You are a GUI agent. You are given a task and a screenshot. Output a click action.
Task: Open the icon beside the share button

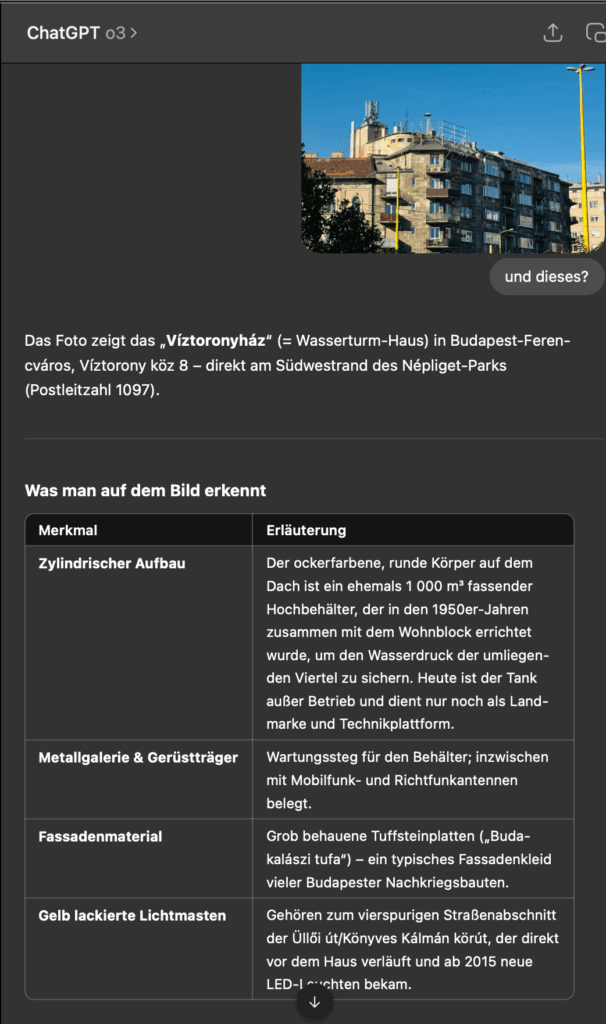coord(596,33)
